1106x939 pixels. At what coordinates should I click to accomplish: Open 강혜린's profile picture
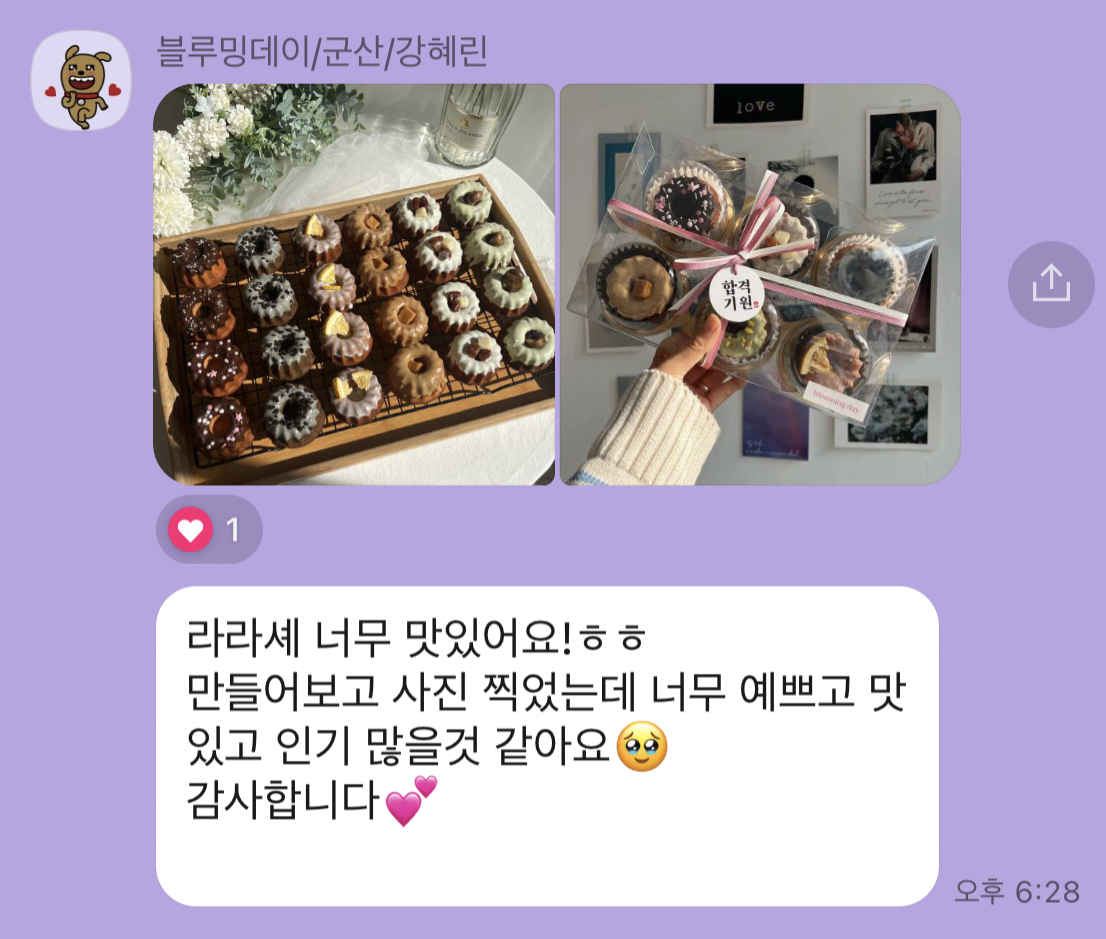pyautogui.click(x=81, y=81)
